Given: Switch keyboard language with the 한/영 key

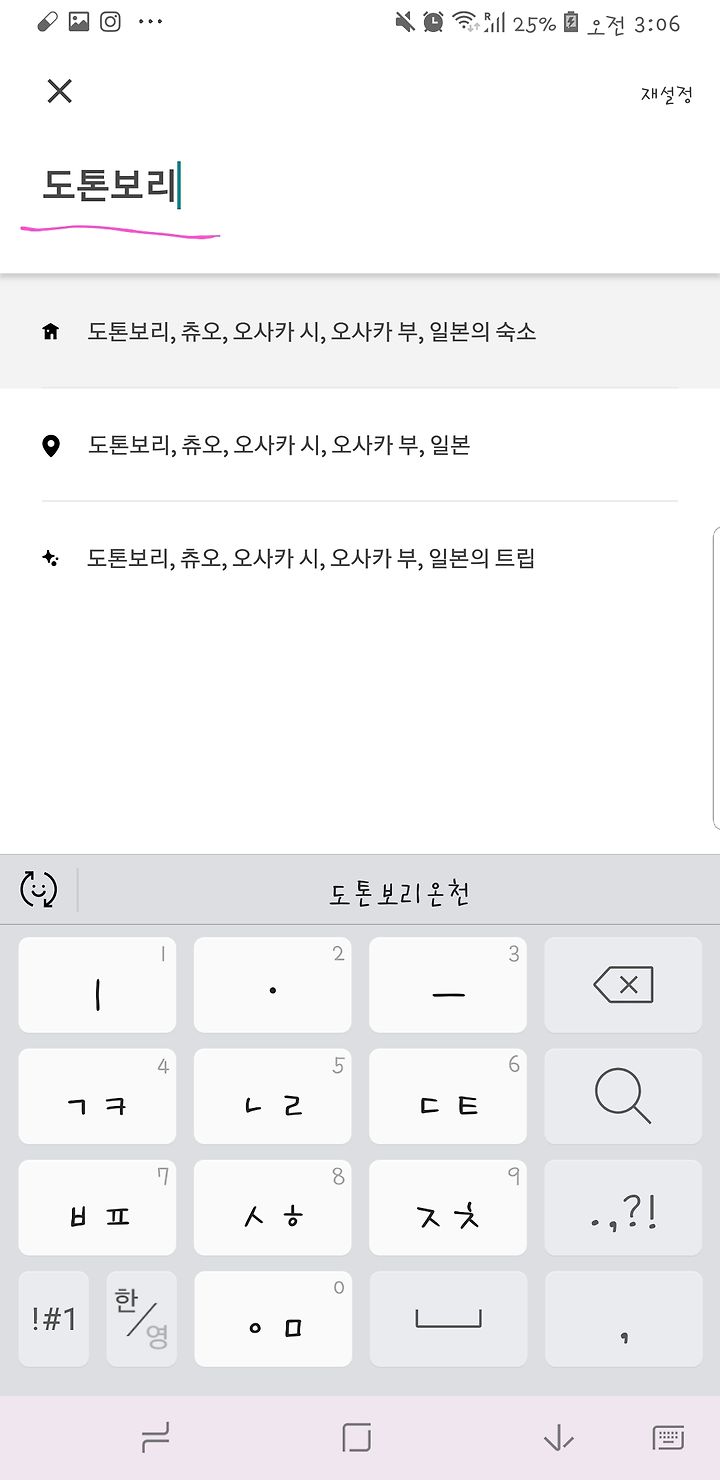Looking at the screenshot, I should point(141,1318).
